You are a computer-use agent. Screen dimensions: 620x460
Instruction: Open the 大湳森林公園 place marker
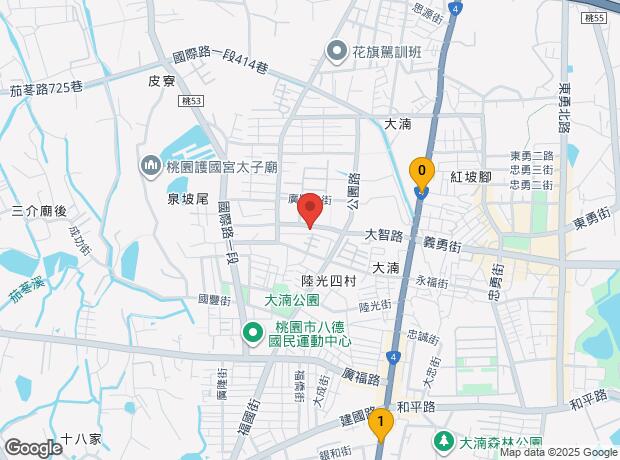pos(444,442)
